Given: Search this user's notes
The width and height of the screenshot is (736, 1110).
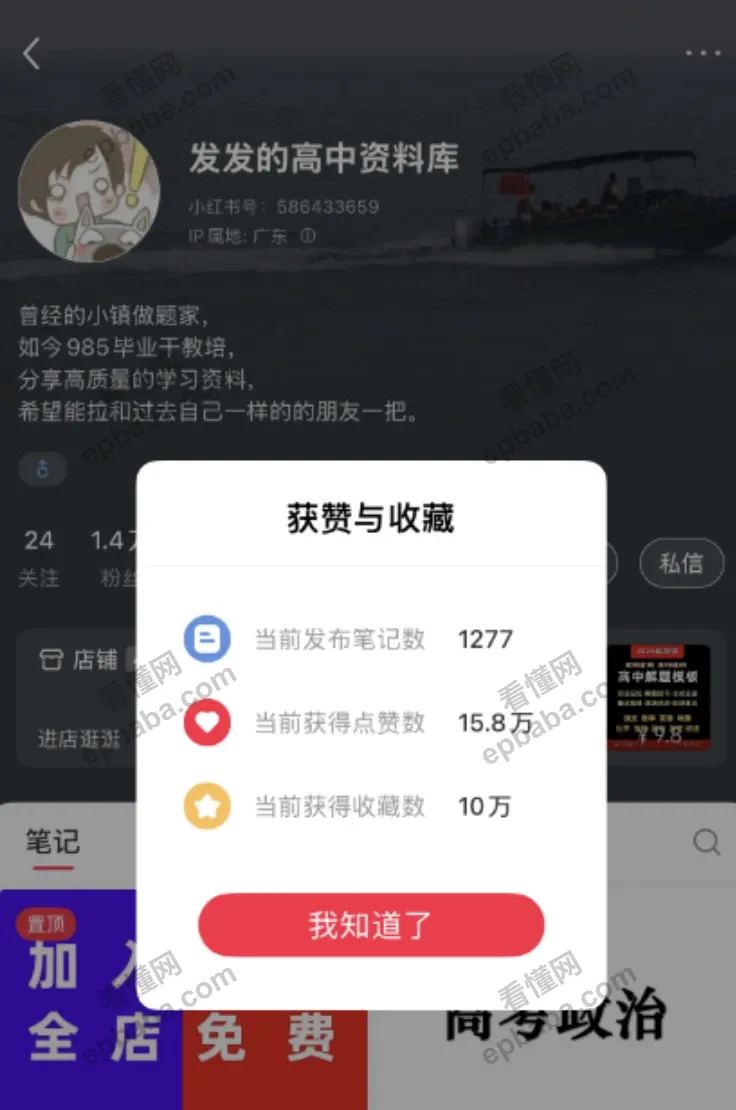Looking at the screenshot, I should (x=706, y=843).
